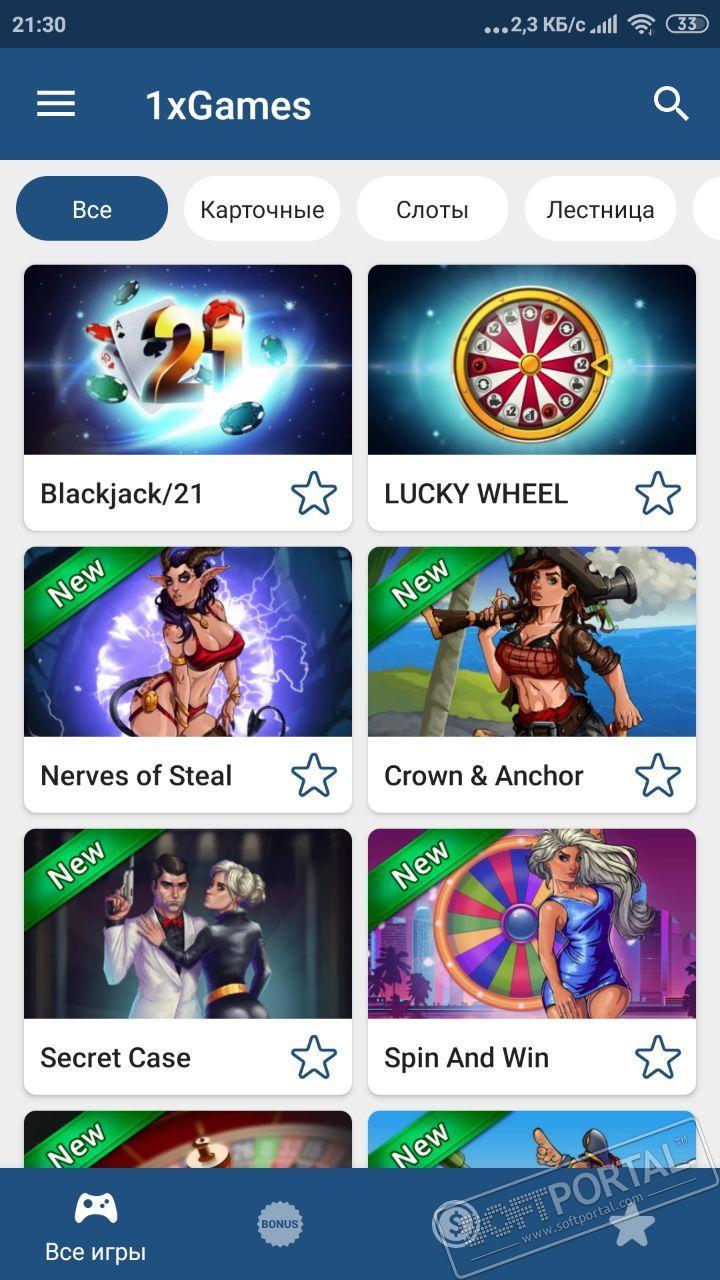Filter games by Карточные
Image resolution: width=720 pixels, height=1280 pixels.
pyautogui.click(x=262, y=209)
